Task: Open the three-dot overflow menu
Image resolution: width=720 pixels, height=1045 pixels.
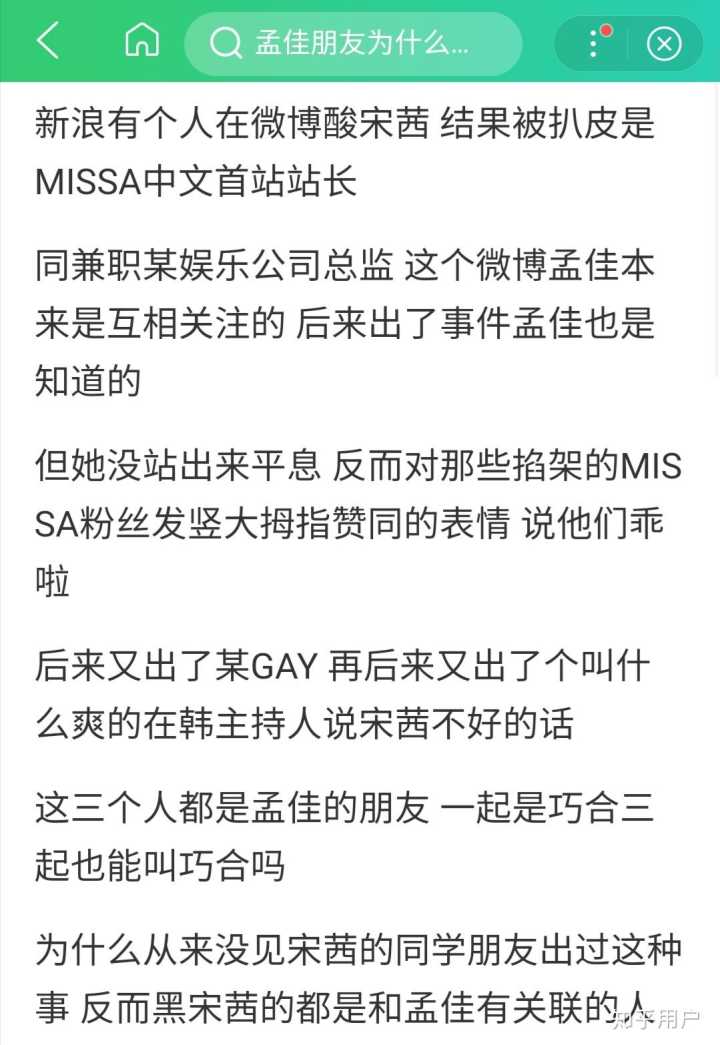Action: (594, 43)
